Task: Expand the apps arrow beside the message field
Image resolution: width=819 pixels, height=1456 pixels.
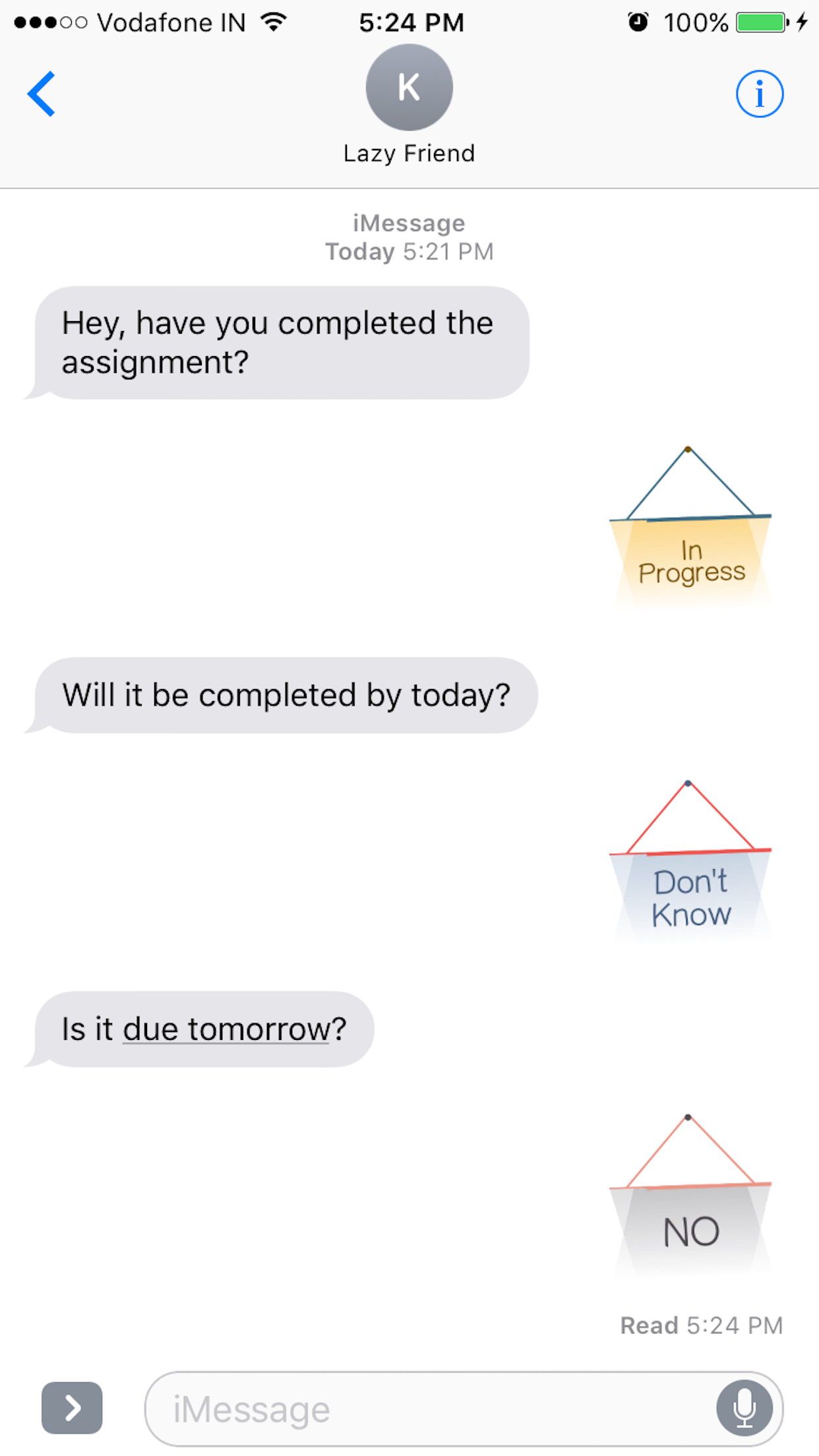Action: coord(72,1408)
